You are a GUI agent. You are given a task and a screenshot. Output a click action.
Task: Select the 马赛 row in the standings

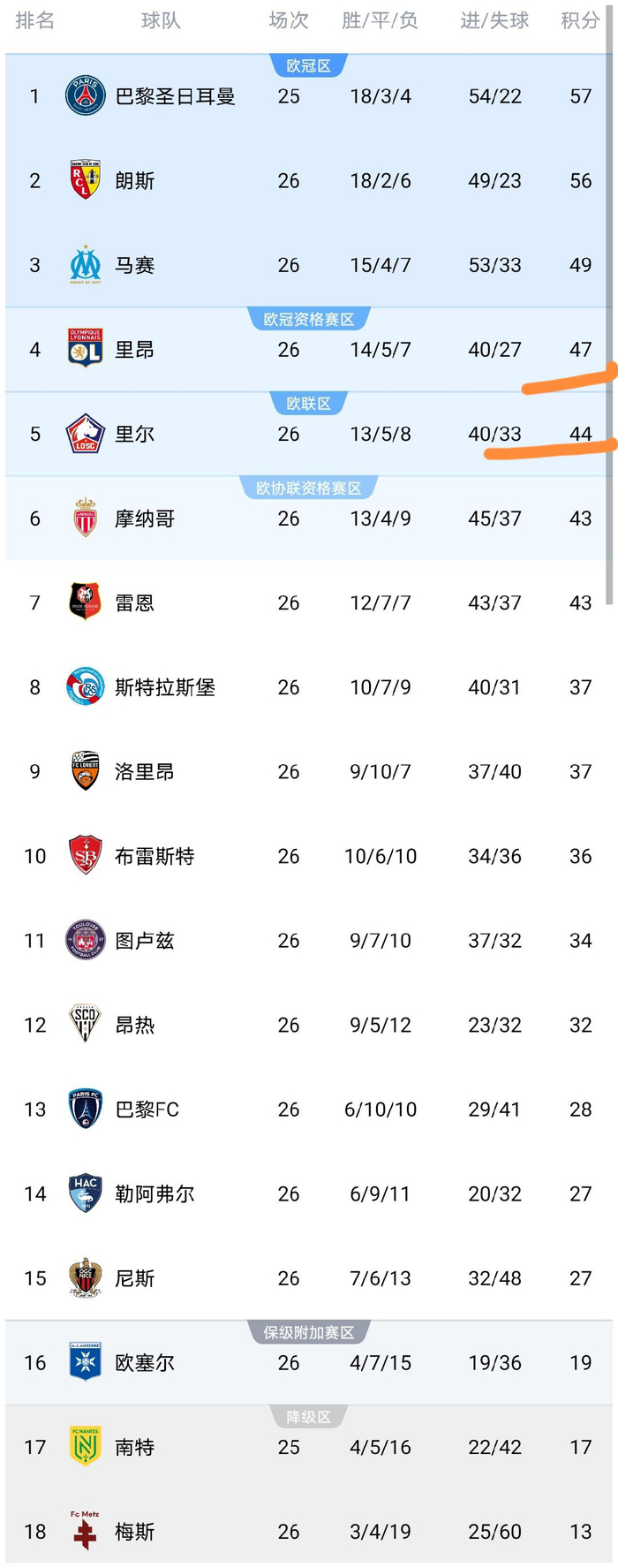pos(134,265)
